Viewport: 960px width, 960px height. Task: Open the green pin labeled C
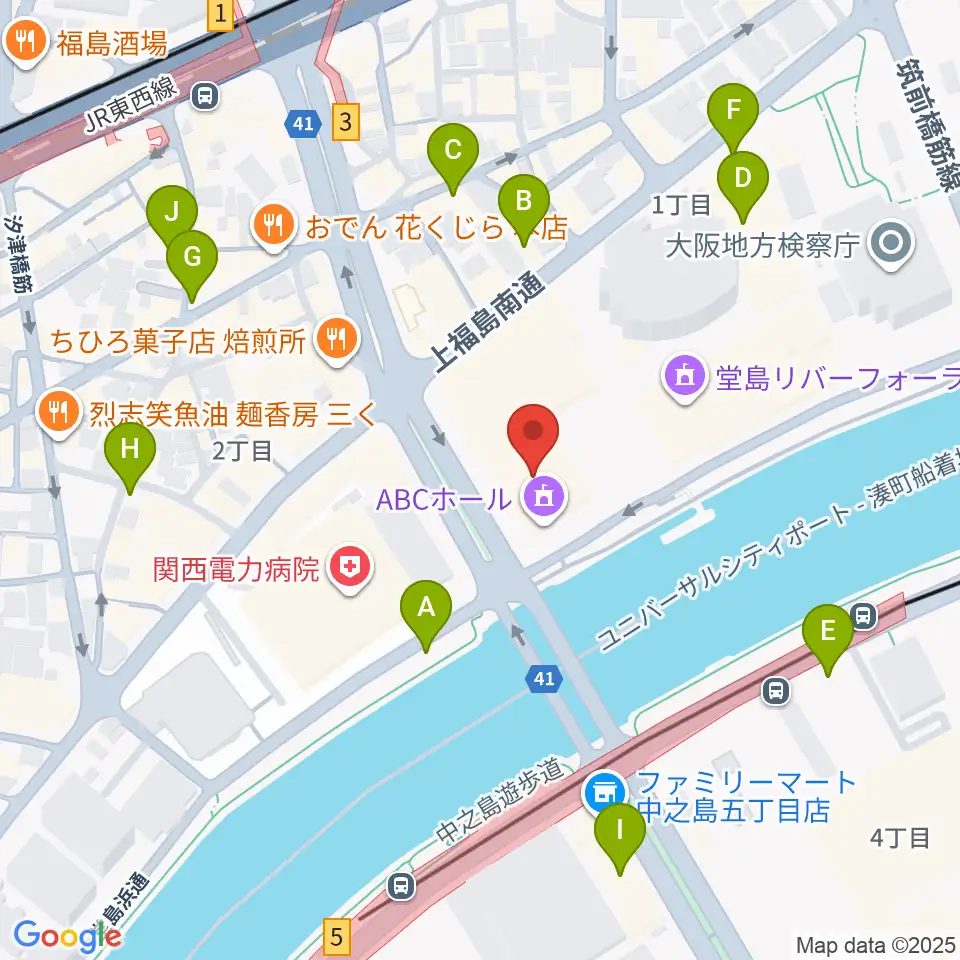click(452, 155)
